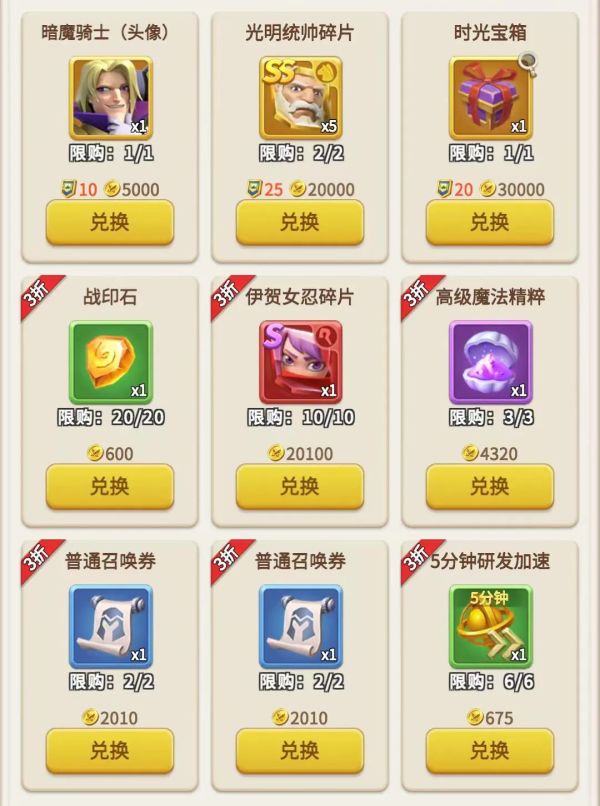Tap 兑换 for 暗魔骑士（头像）
Image resolution: width=600 pixels, height=806 pixels.
click(110, 222)
